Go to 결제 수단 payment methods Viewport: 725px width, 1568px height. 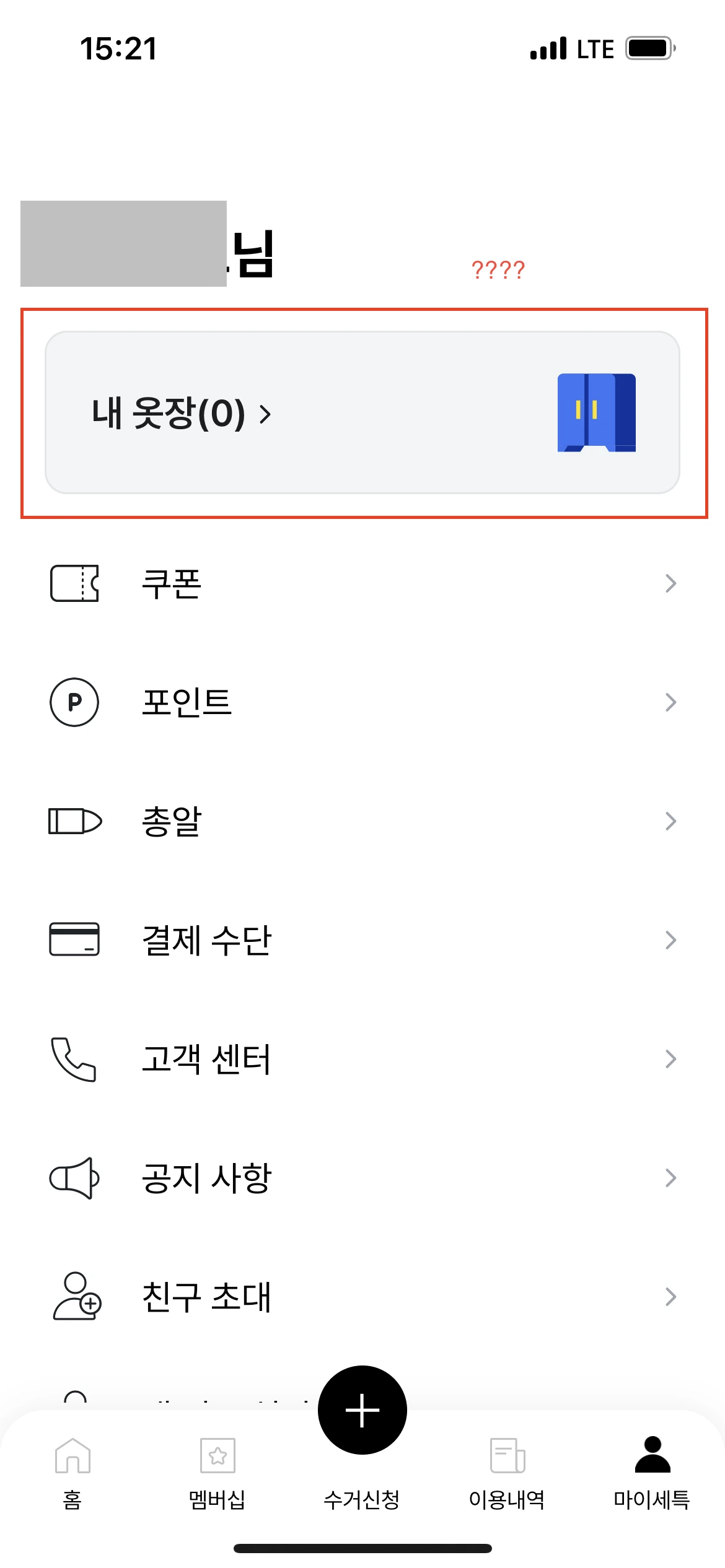pos(362,940)
